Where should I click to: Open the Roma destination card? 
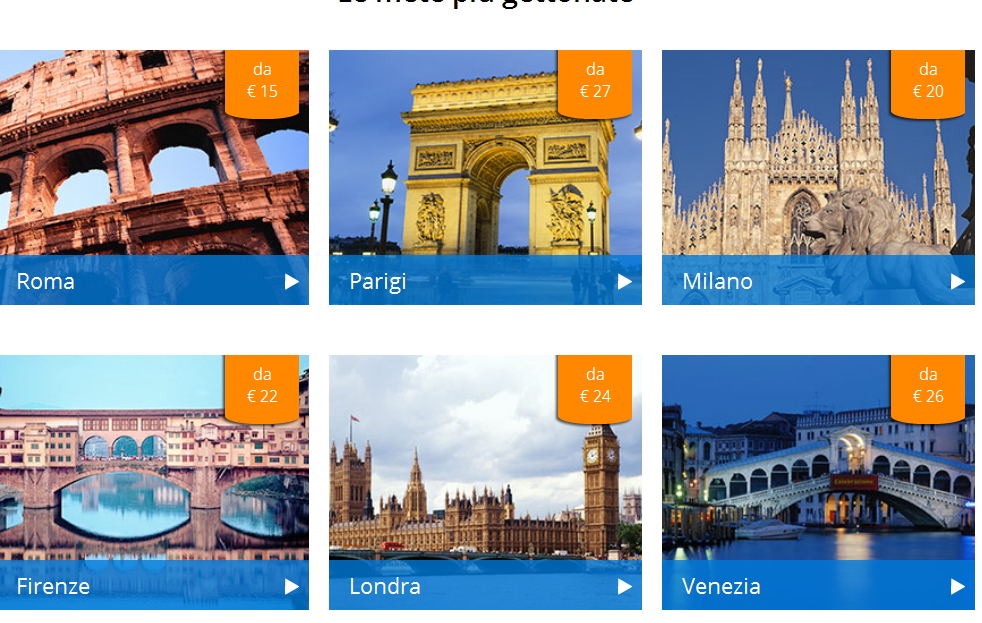tap(154, 178)
